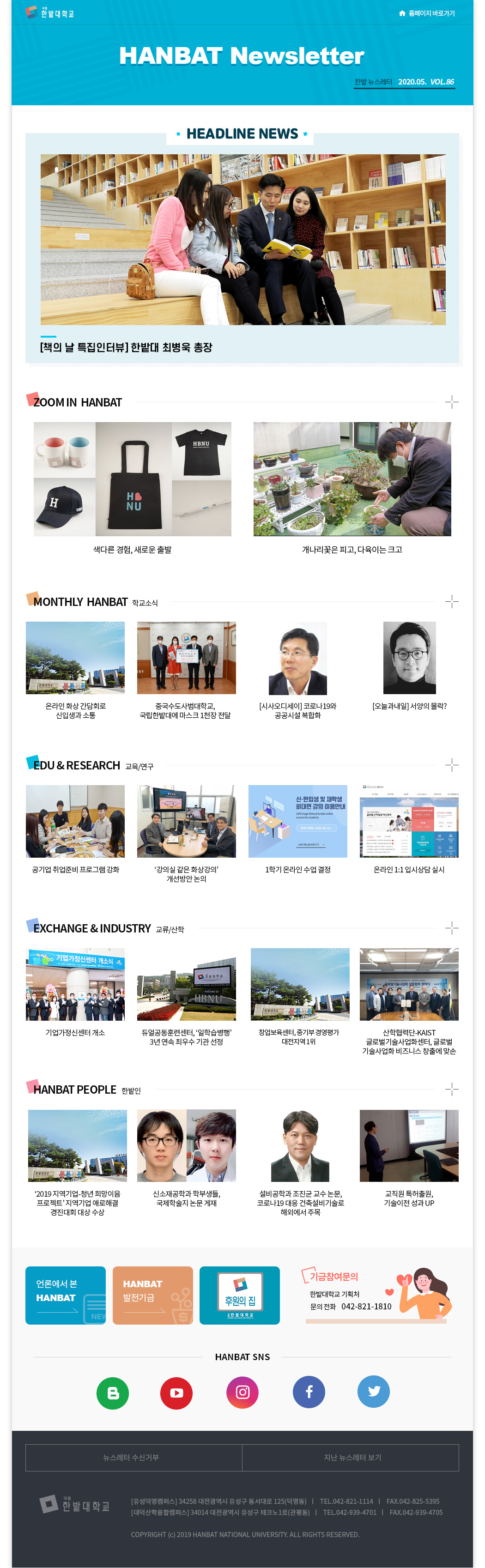
Task: Open the headline interview with 최병욱 총장
Action: pos(126,347)
